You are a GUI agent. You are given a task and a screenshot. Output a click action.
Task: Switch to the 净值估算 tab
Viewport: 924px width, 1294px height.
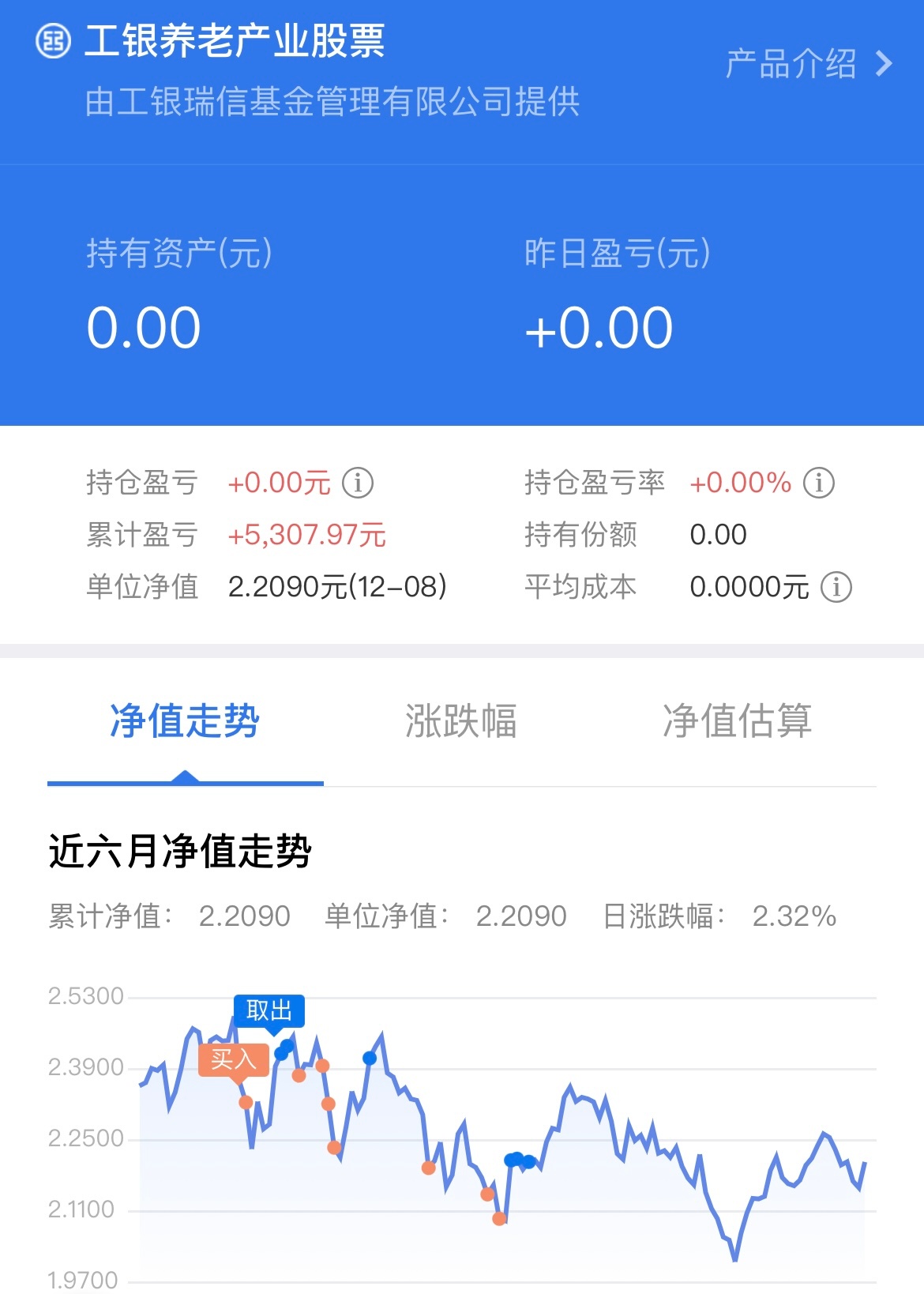737,720
